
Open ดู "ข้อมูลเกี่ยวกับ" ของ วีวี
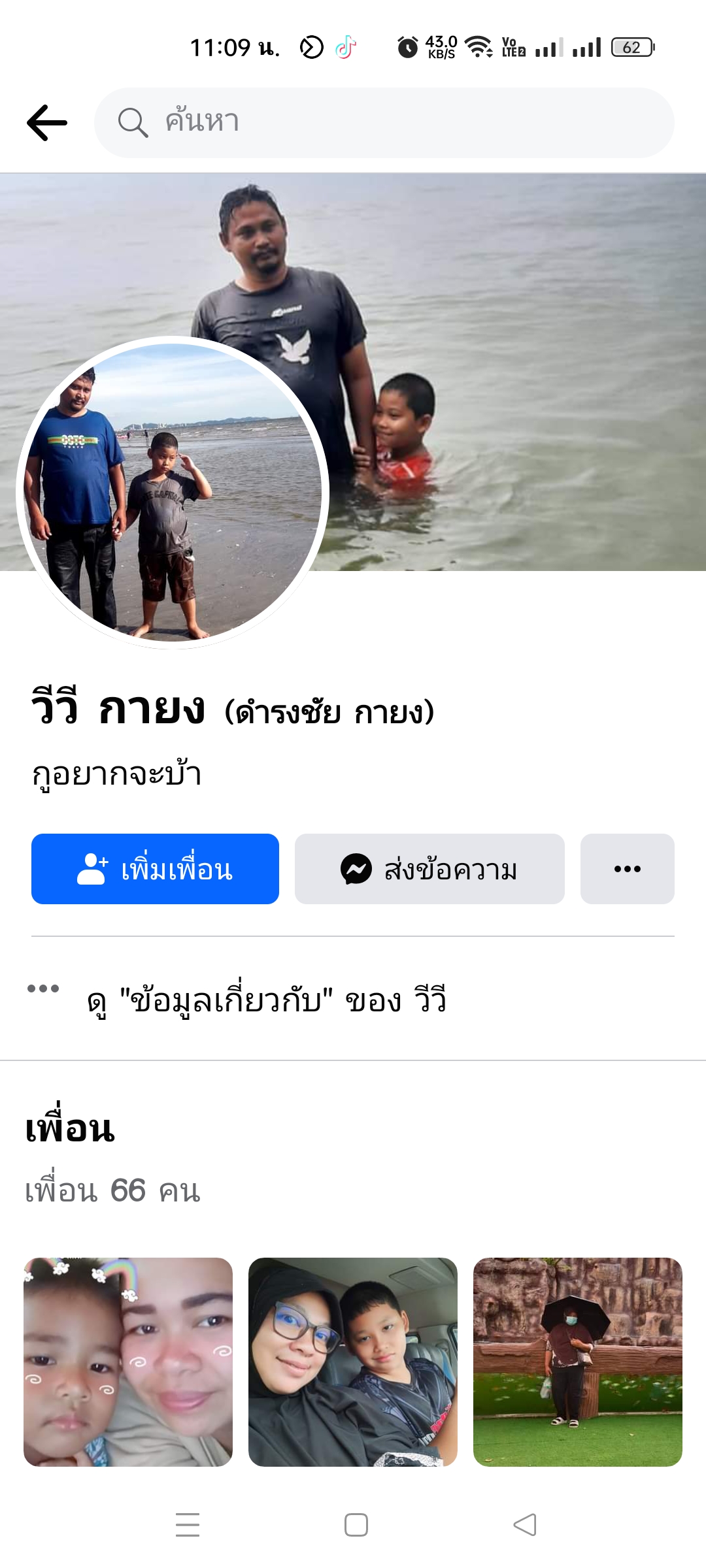(267, 1000)
